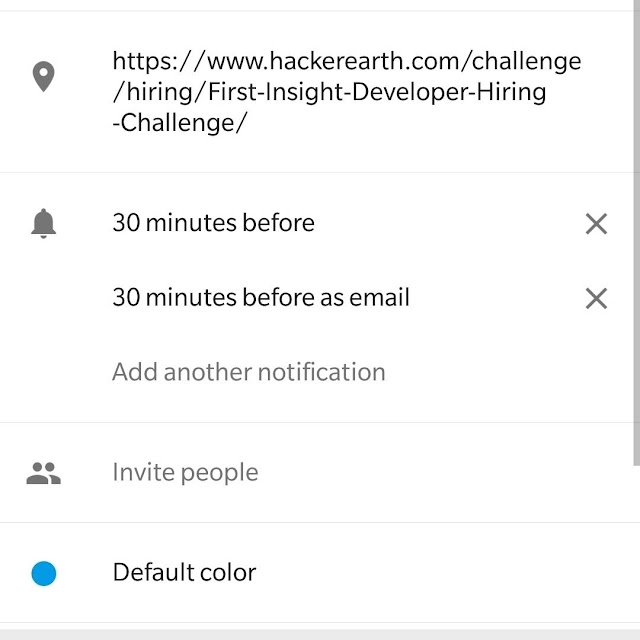Change the Default color option
Screen dimensions: 640x640
[x=185, y=573]
